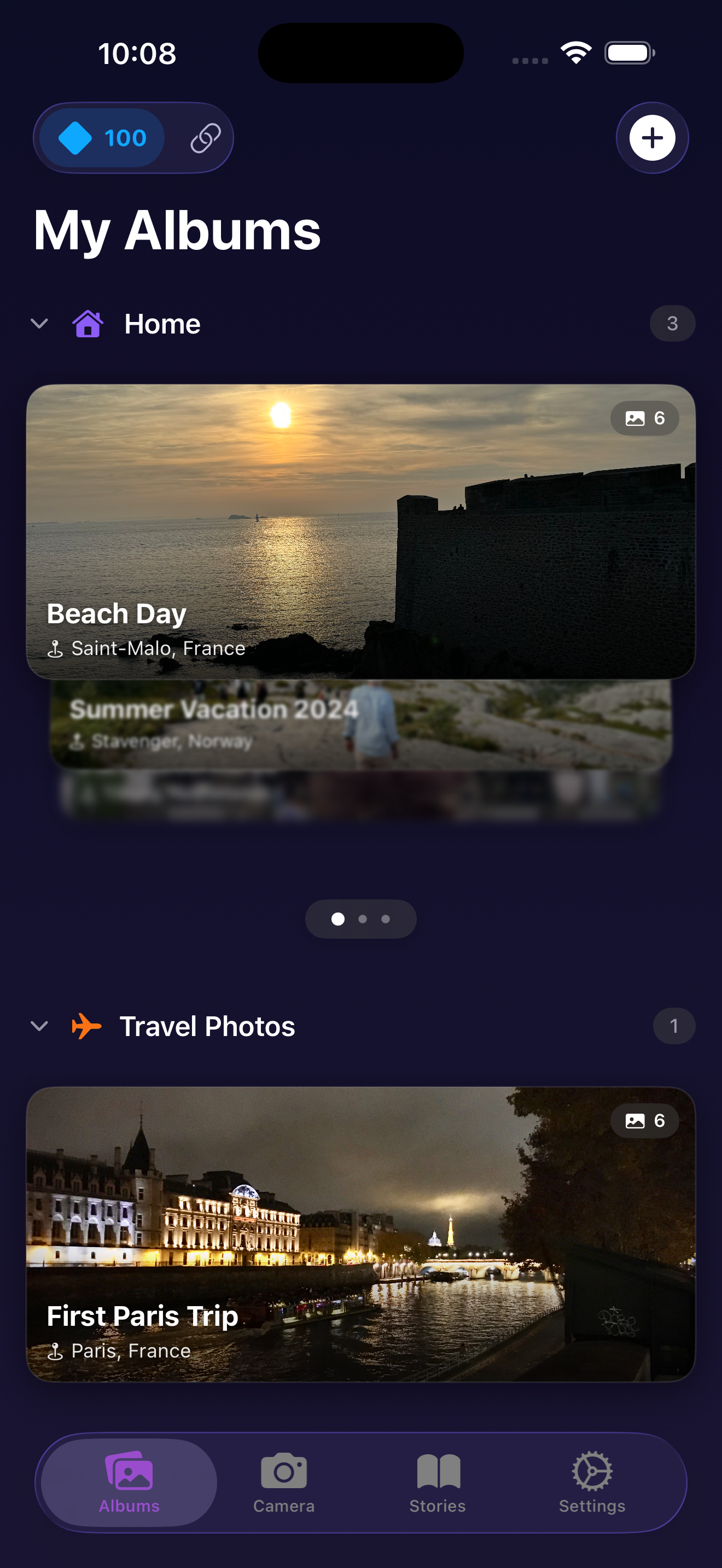Tap the link icon
The height and width of the screenshot is (1568, 722).
click(205, 138)
